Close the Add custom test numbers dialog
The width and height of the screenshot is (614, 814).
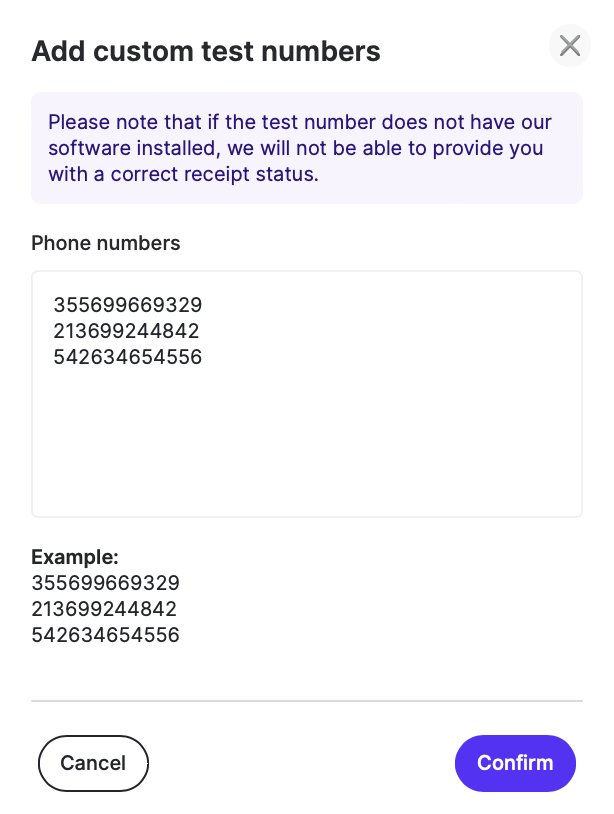pyautogui.click(x=570, y=46)
